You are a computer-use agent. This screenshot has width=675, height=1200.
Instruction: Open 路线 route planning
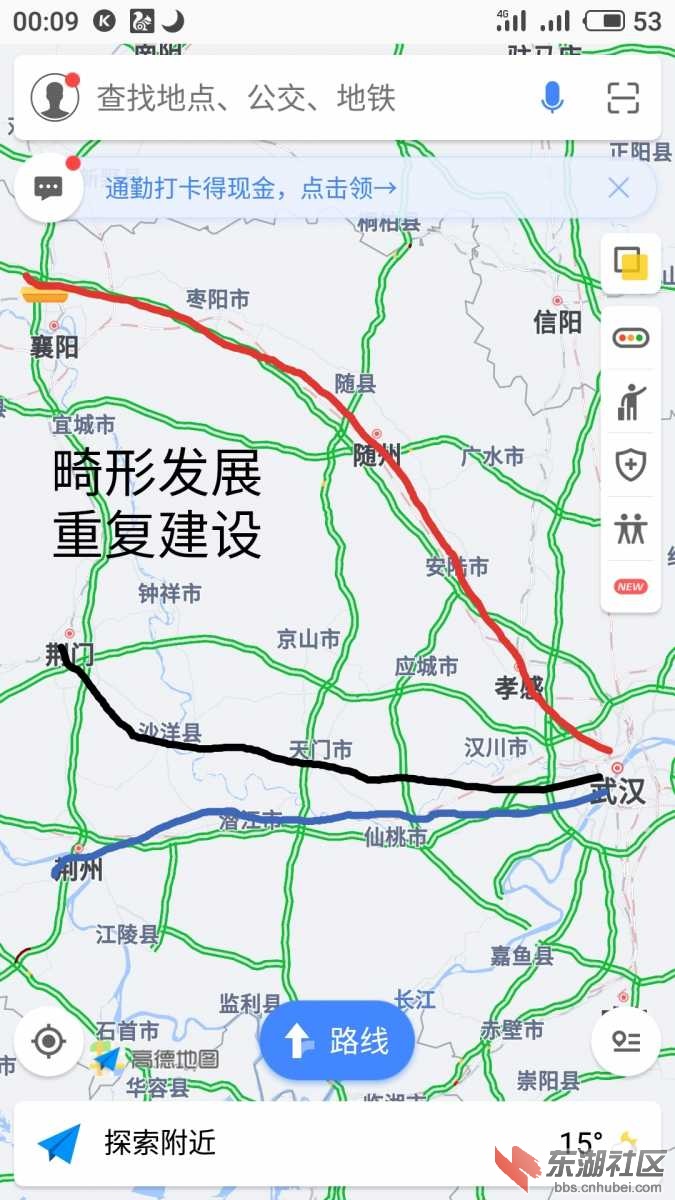point(337,1041)
